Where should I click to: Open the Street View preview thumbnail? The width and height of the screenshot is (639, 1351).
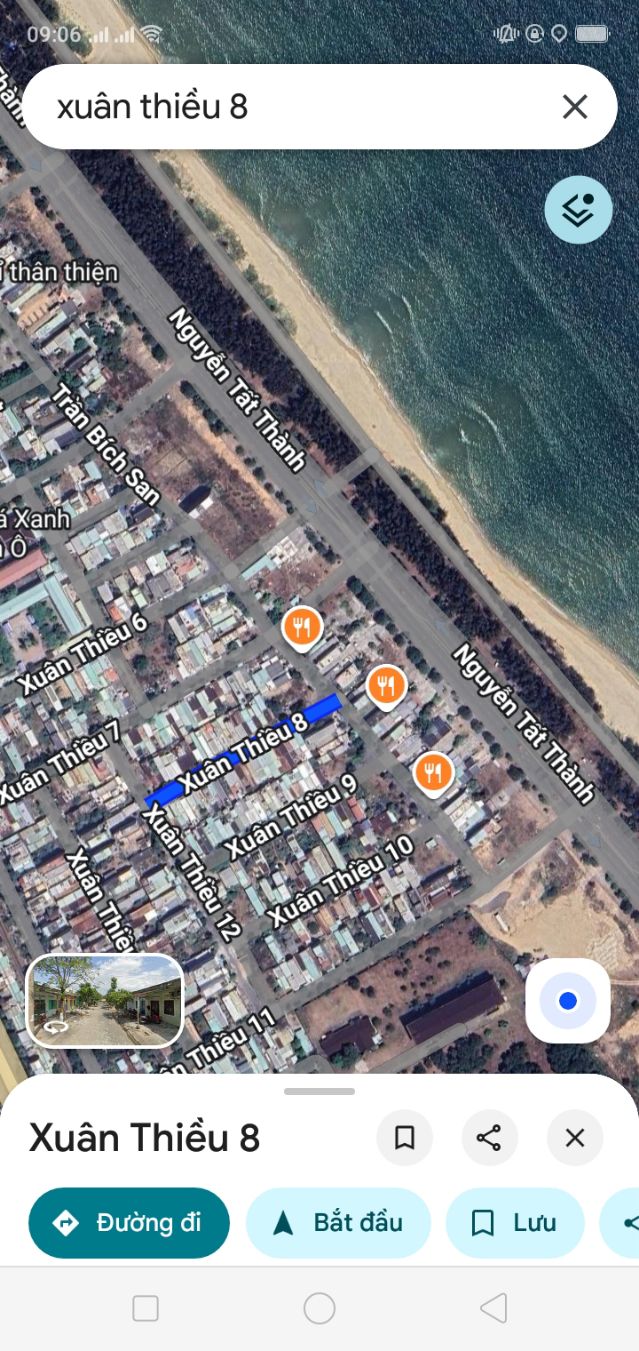pos(105,1000)
